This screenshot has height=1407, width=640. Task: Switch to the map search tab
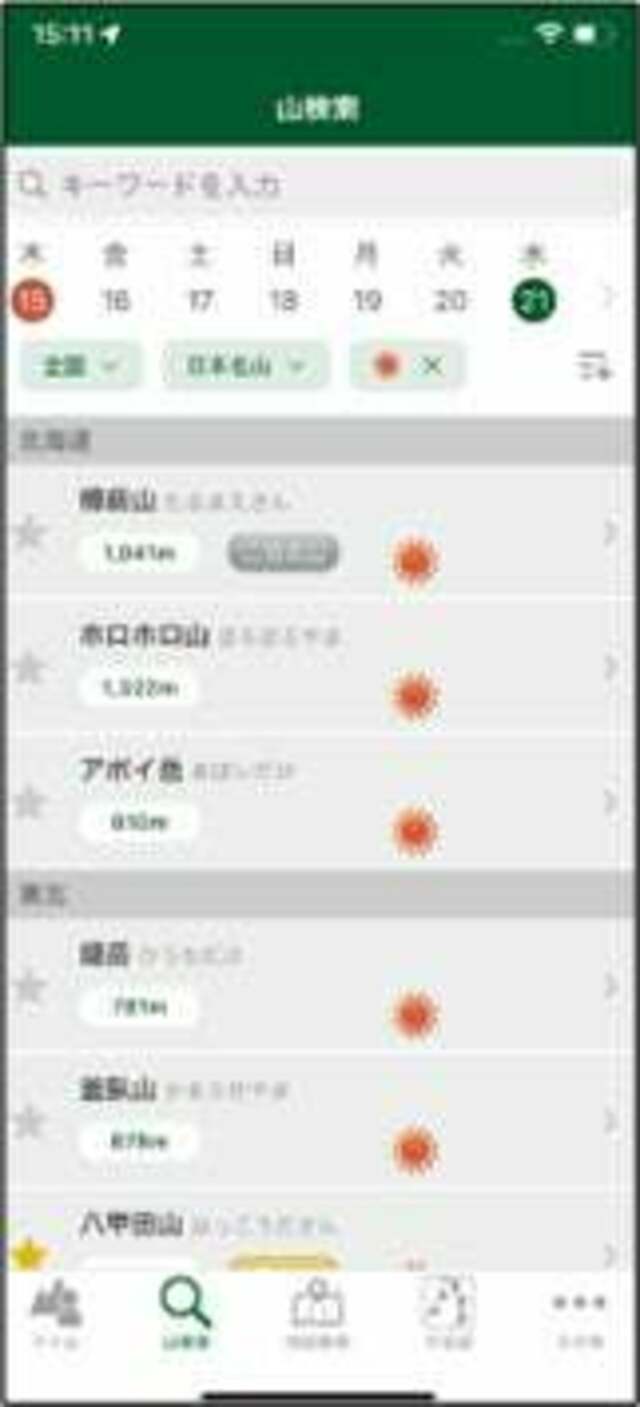click(318, 1314)
